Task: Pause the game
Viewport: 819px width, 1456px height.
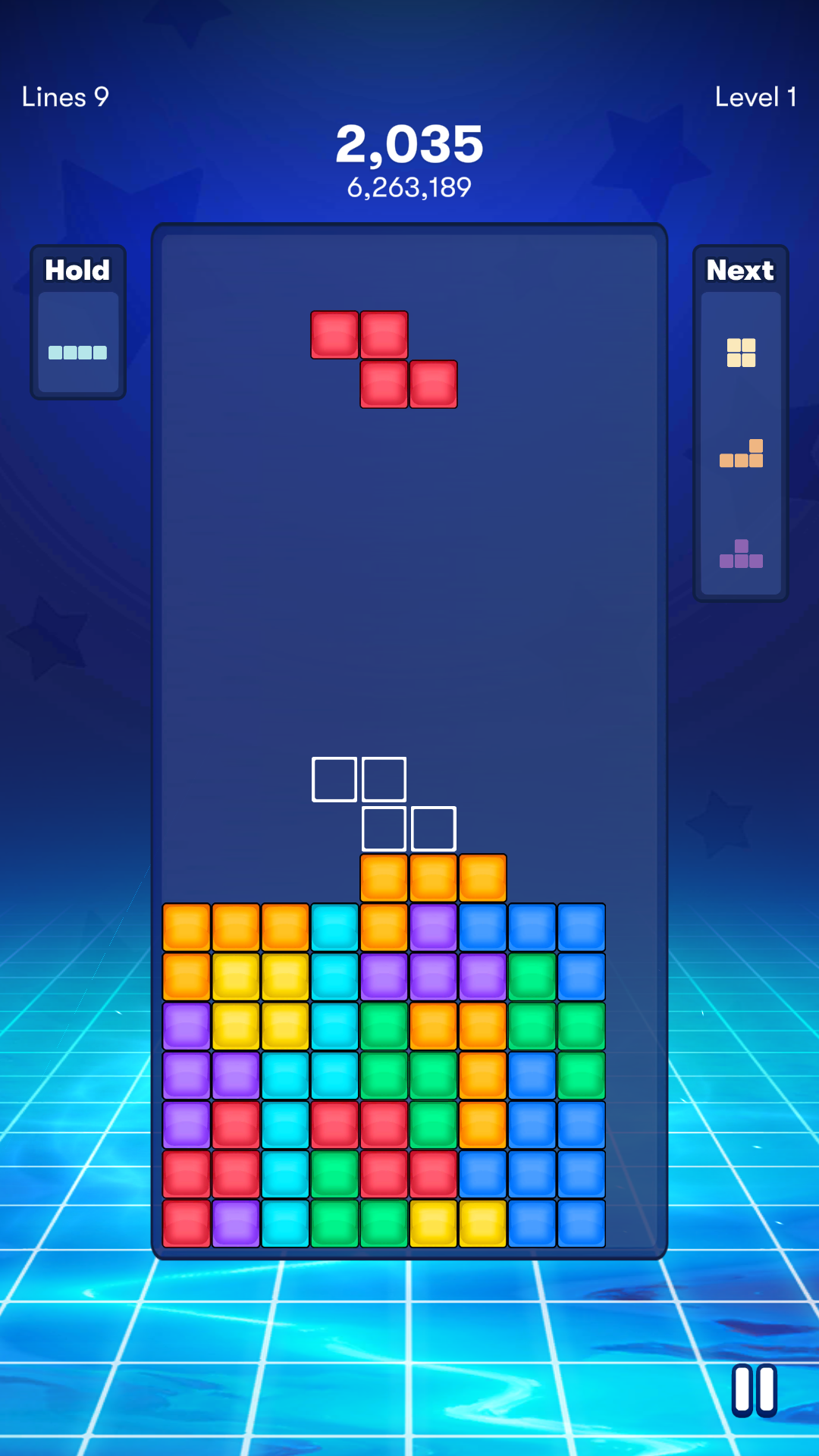Action: tap(754, 1391)
